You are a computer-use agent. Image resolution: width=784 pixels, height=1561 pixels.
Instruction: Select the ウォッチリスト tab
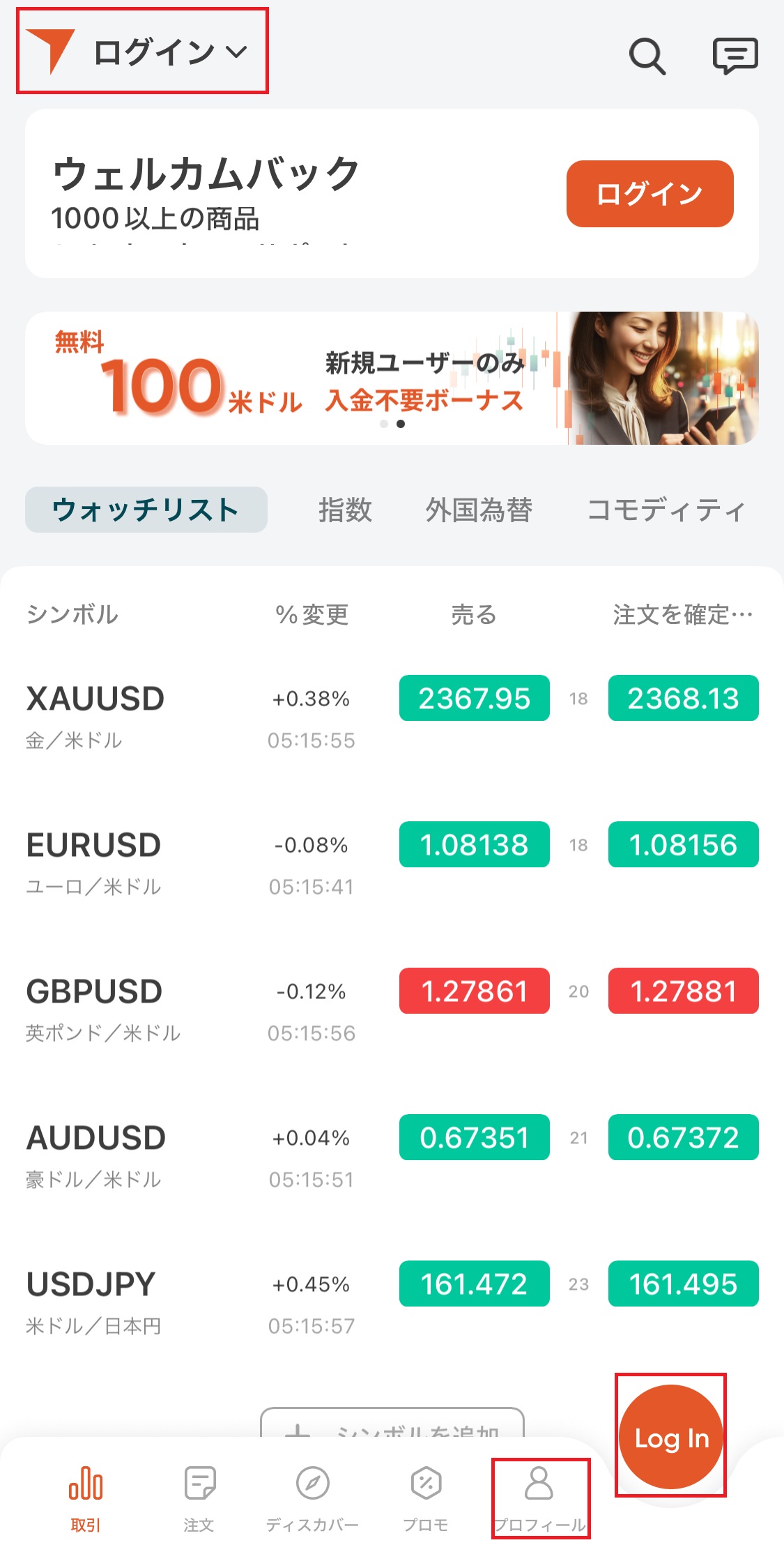(x=146, y=510)
